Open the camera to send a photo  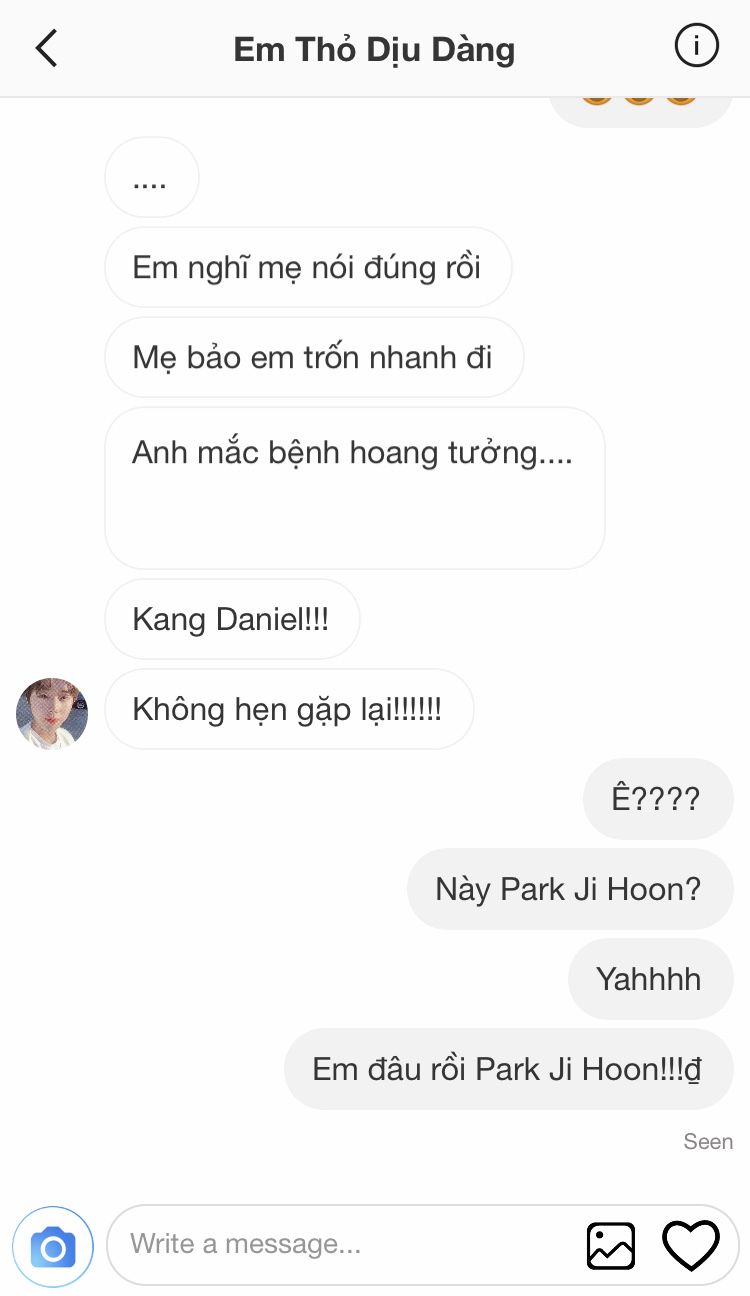pyautogui.click(x=53, y=1247)
